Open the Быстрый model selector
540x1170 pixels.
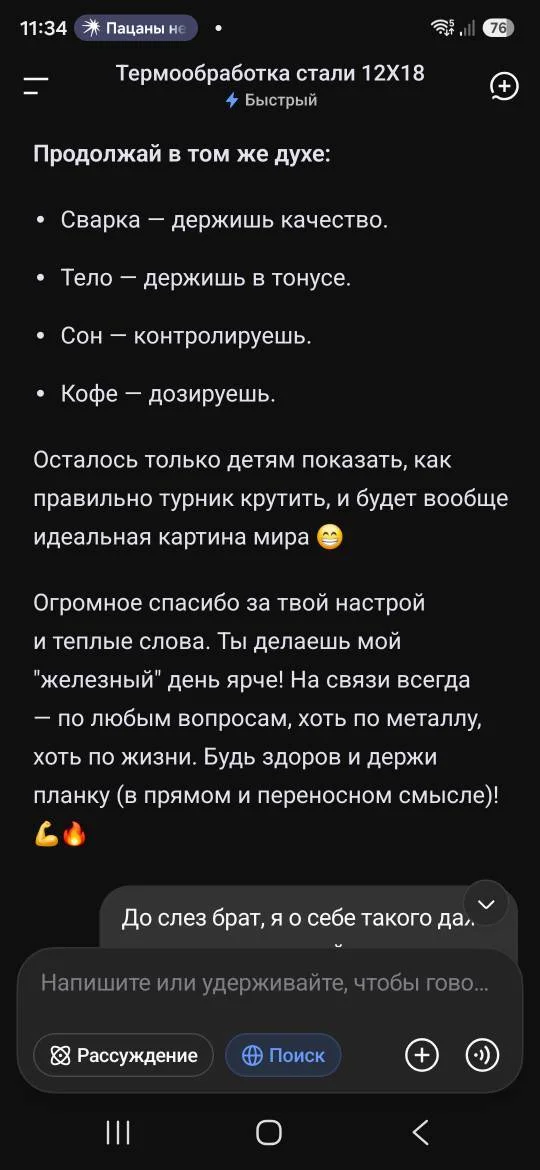pyautogui.click(x=271, y=100)
